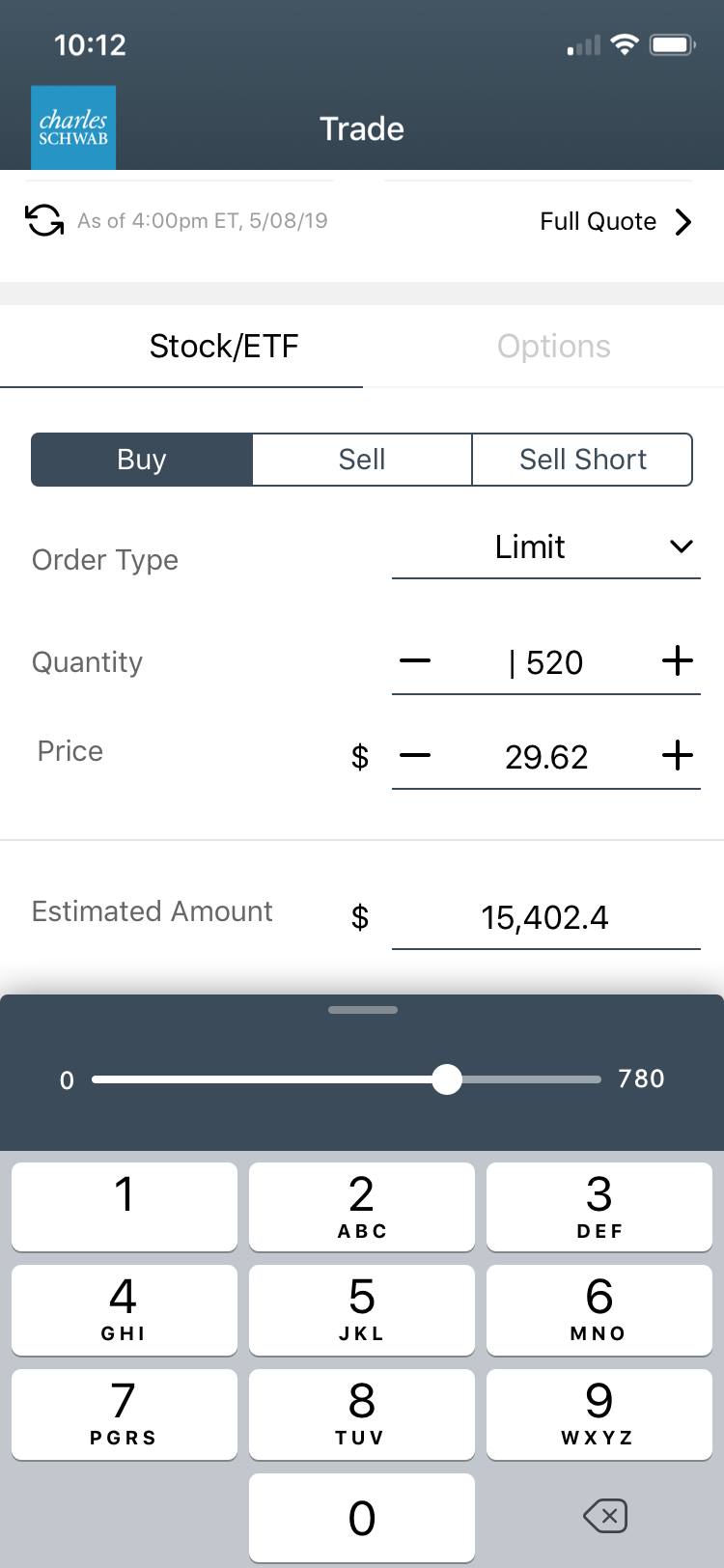The image size is (724, 1568).
Task: Select the Buy action
Action: tap(142, 460)
